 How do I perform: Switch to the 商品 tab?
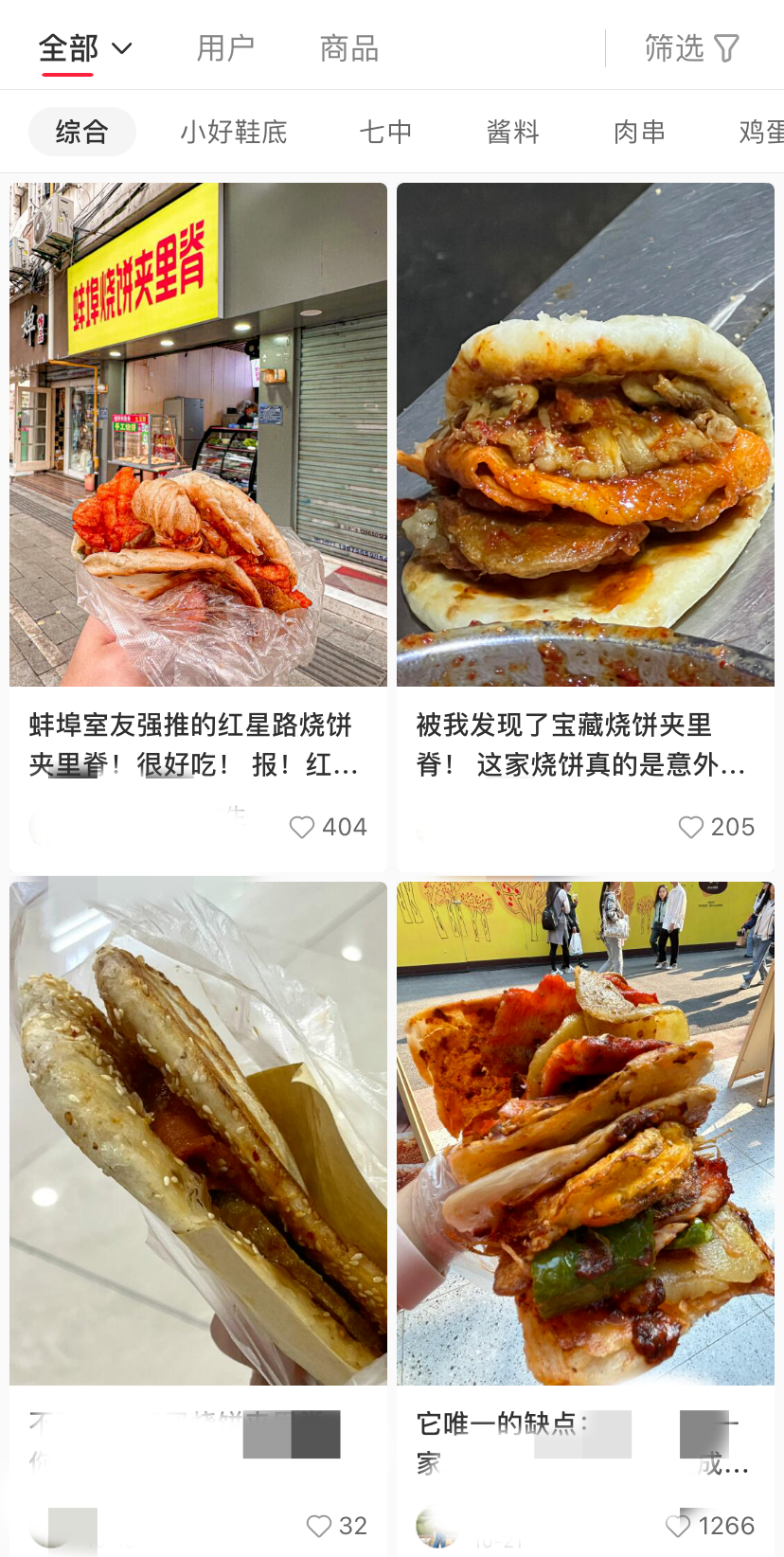tap(349, 47)
